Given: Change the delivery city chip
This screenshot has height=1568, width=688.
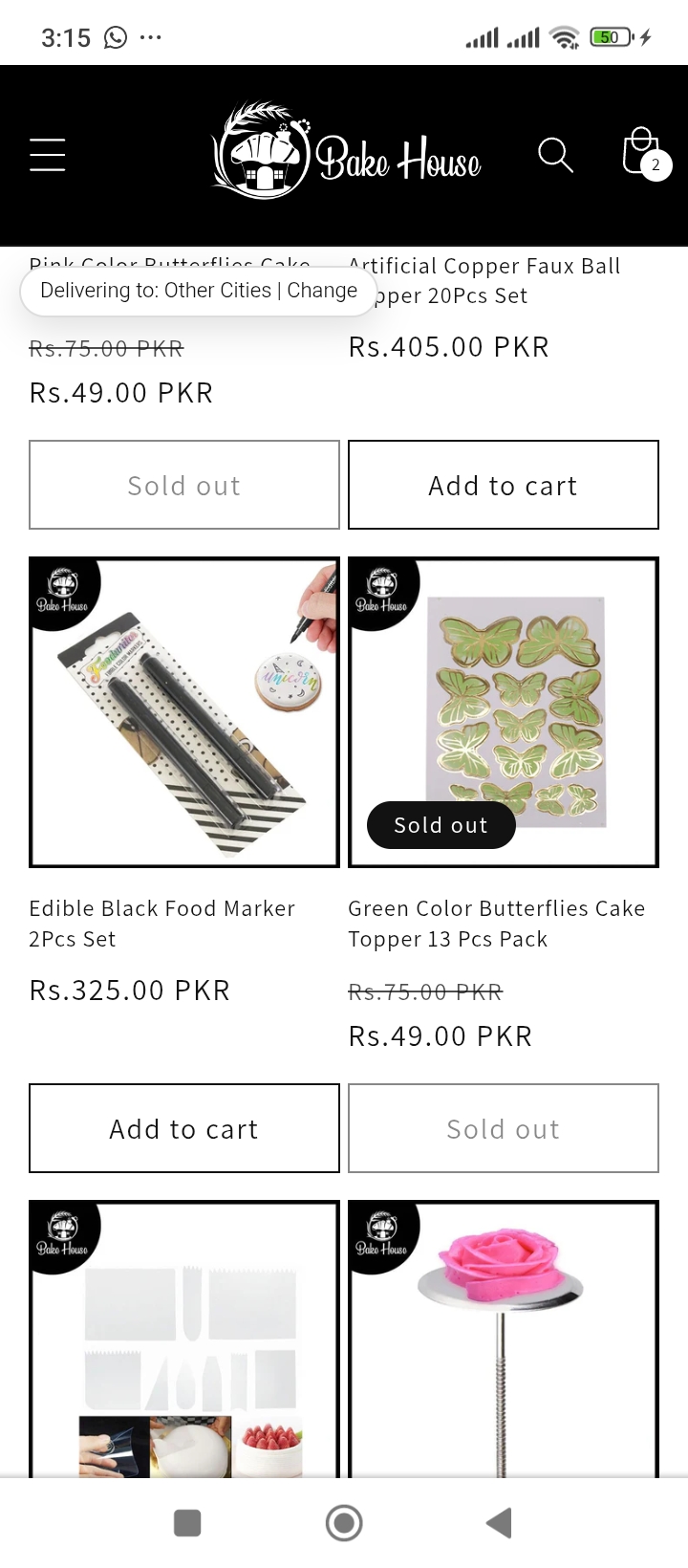Looking at the screenshot, I should point(199,291).
